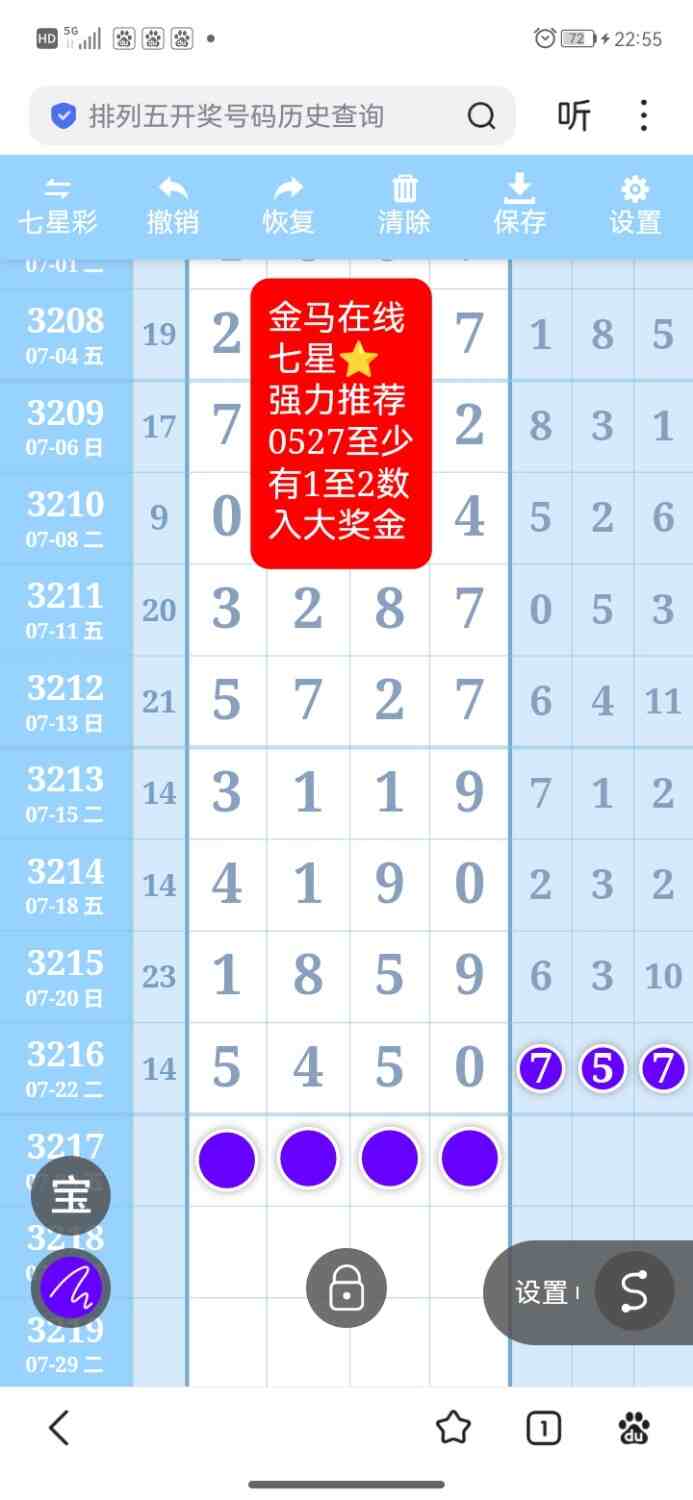Open the Baidu paw home button

[x=634, y=1428]
